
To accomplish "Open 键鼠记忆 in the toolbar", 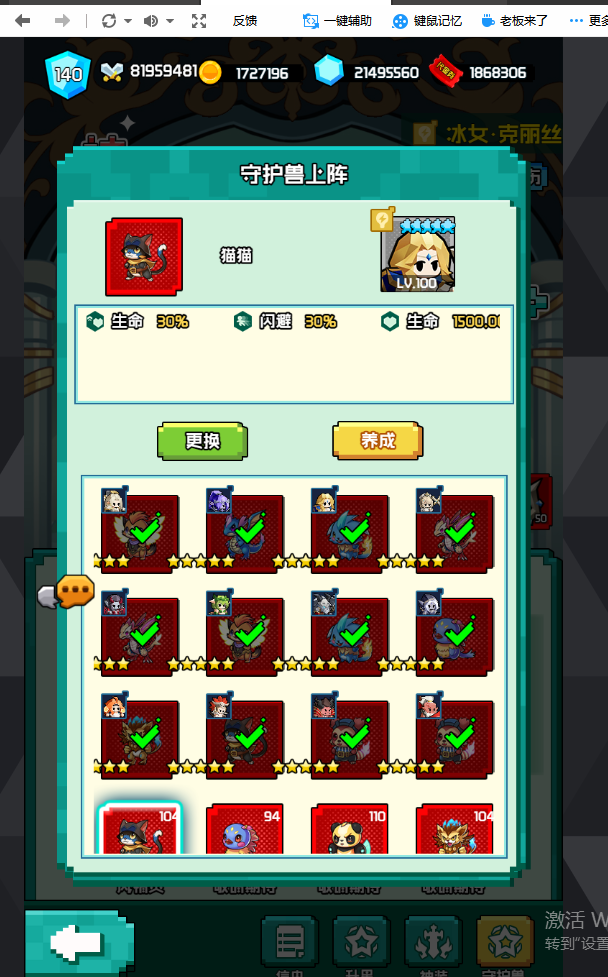I will (427, 20).
